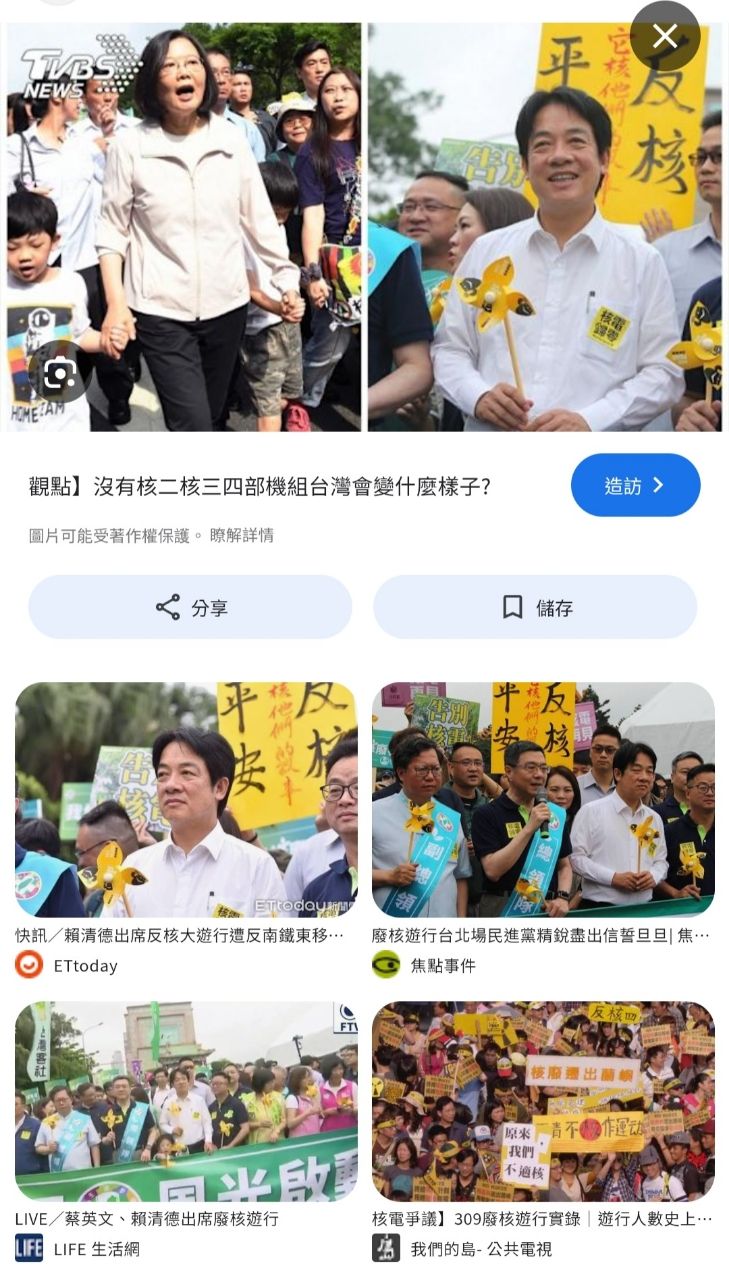Open the main TVBS News image
The height and width of the screenshot is (1280, 729).
pyautogui.click(x=364, y=227)
